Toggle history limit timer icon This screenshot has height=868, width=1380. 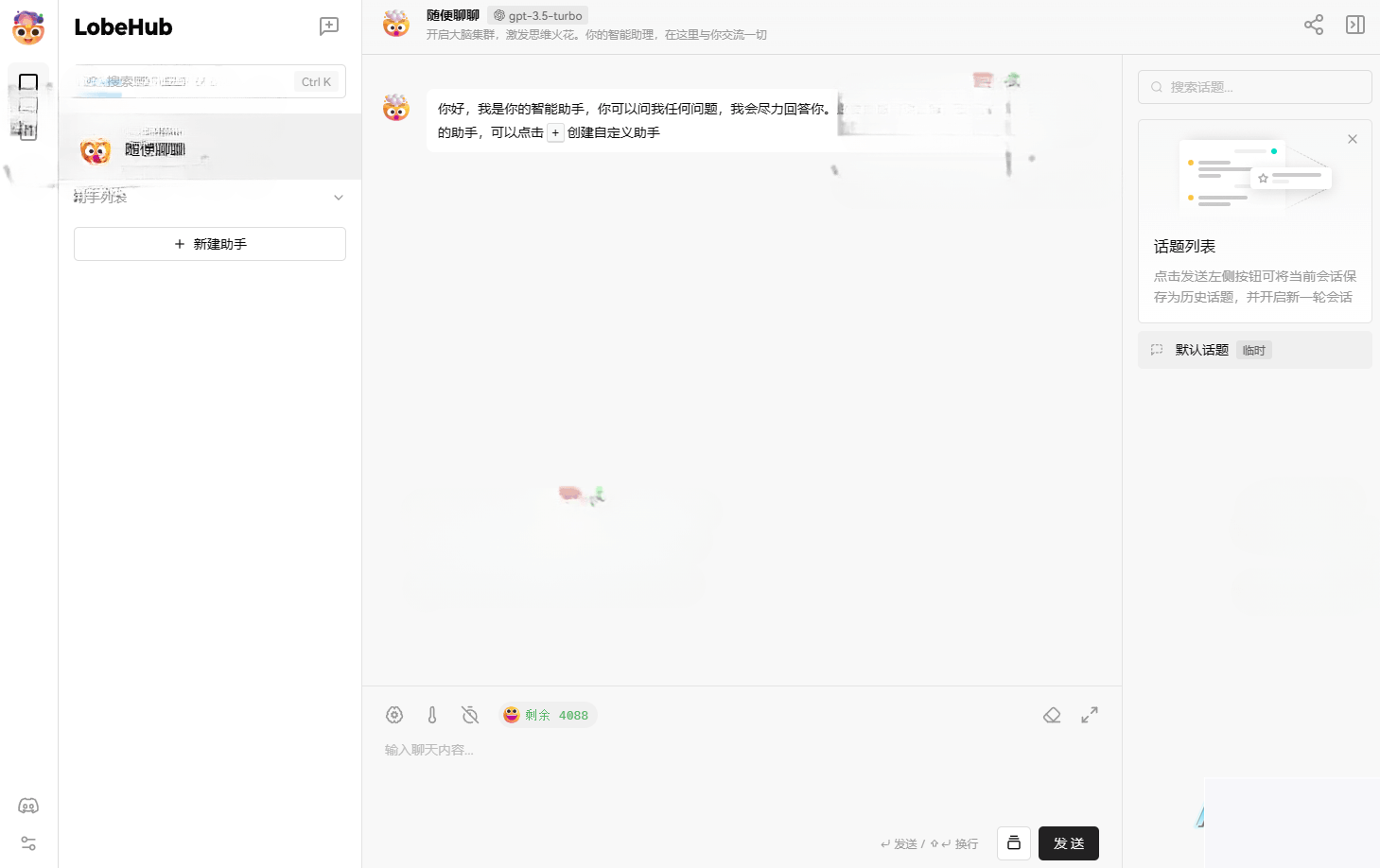[470, 715]
